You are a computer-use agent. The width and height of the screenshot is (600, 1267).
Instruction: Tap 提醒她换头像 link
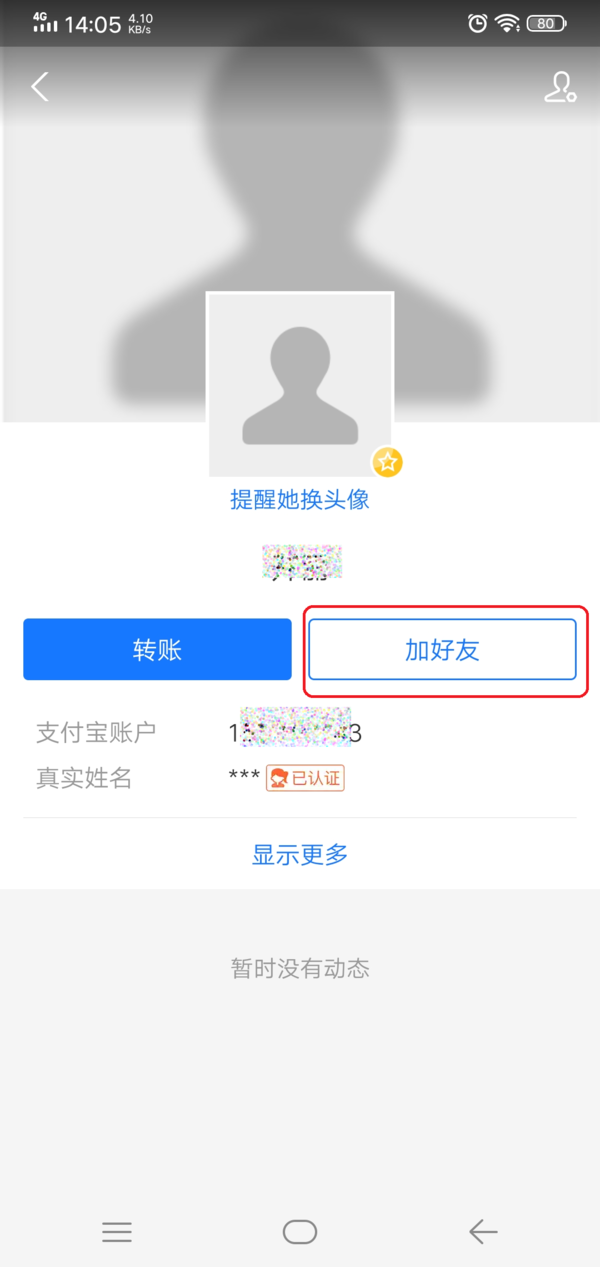point(300,500)
